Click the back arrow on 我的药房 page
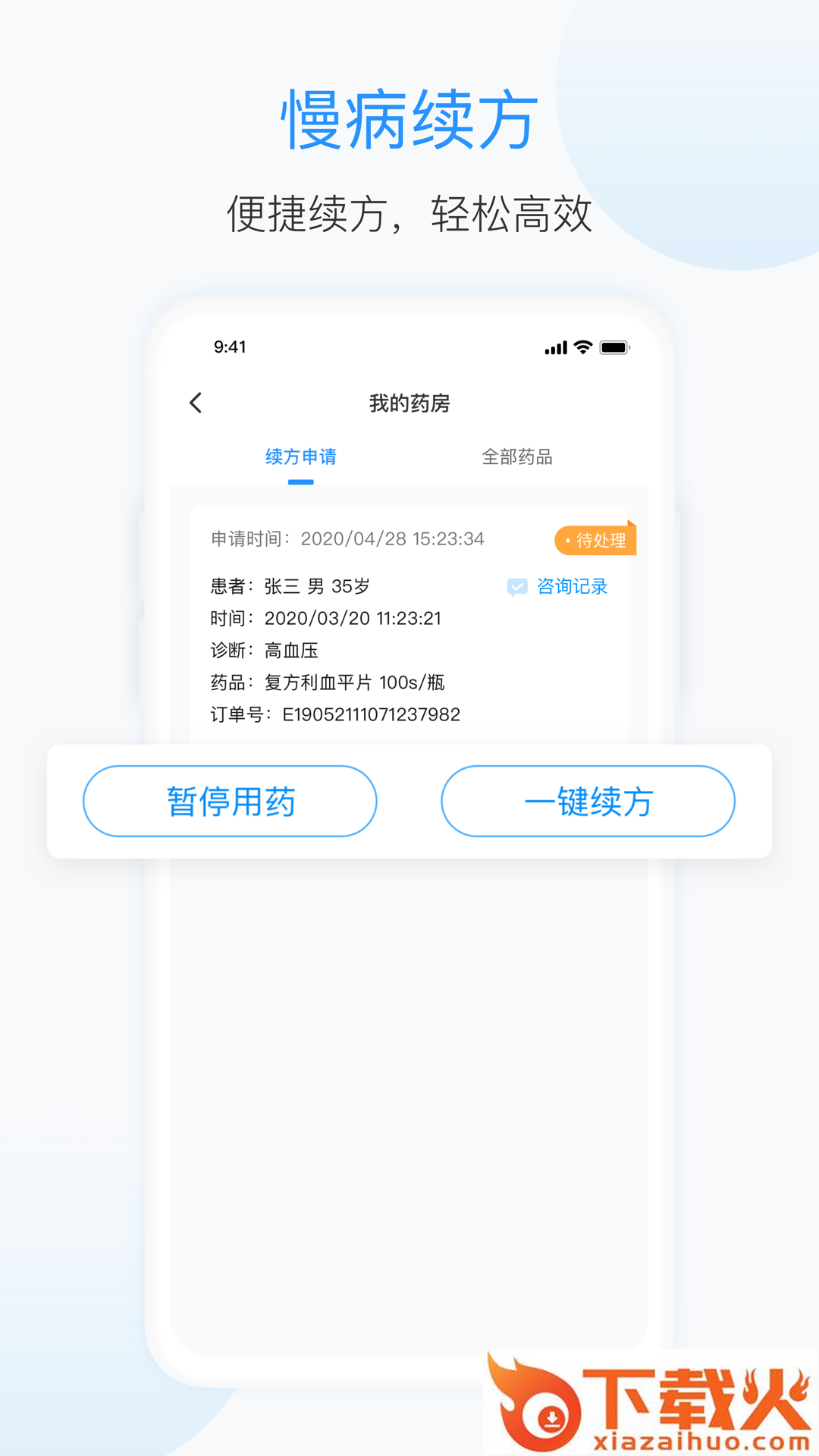 click(196, 403)
